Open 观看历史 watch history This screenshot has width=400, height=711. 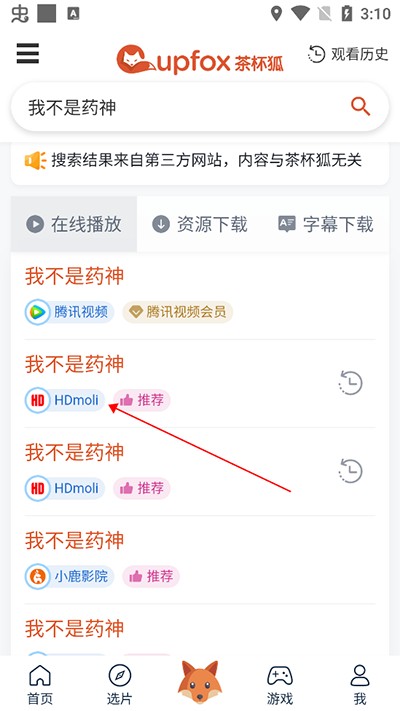(x=348, y=54)
